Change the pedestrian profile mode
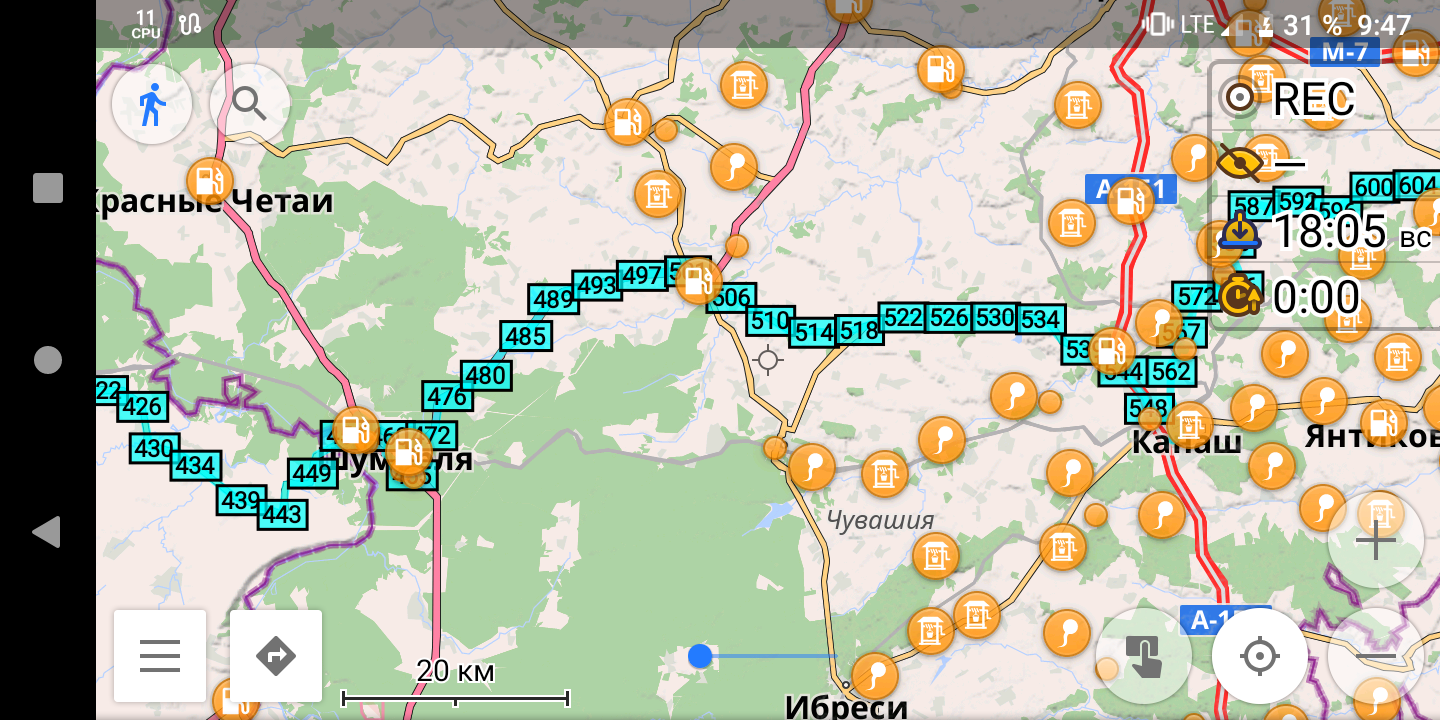This screenshot has width=1440, height=720. coord(152,104)
